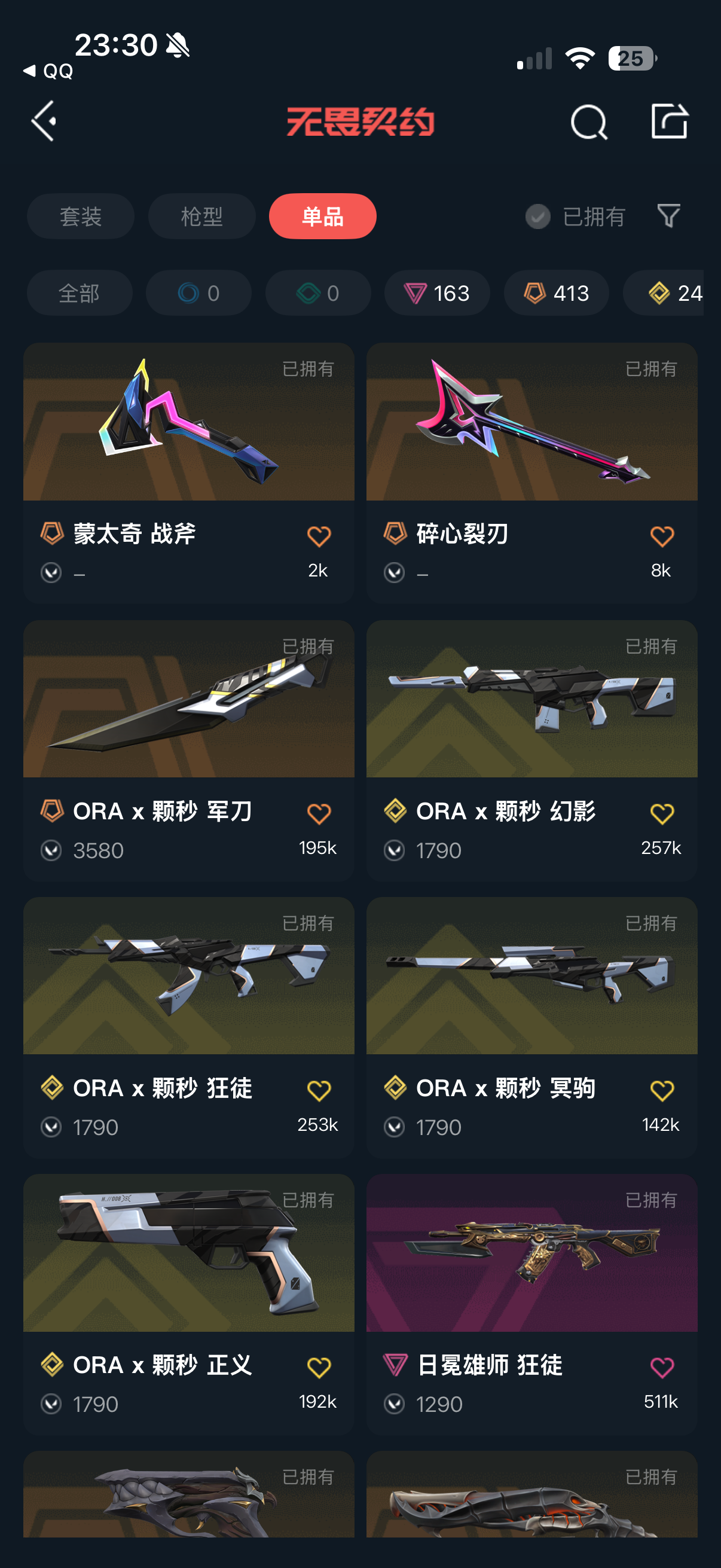Image resolution: width=721 pixels, height=1568 pixels.
Task: Switch to the 枪型 tab
Action: [x=201, y=216]
